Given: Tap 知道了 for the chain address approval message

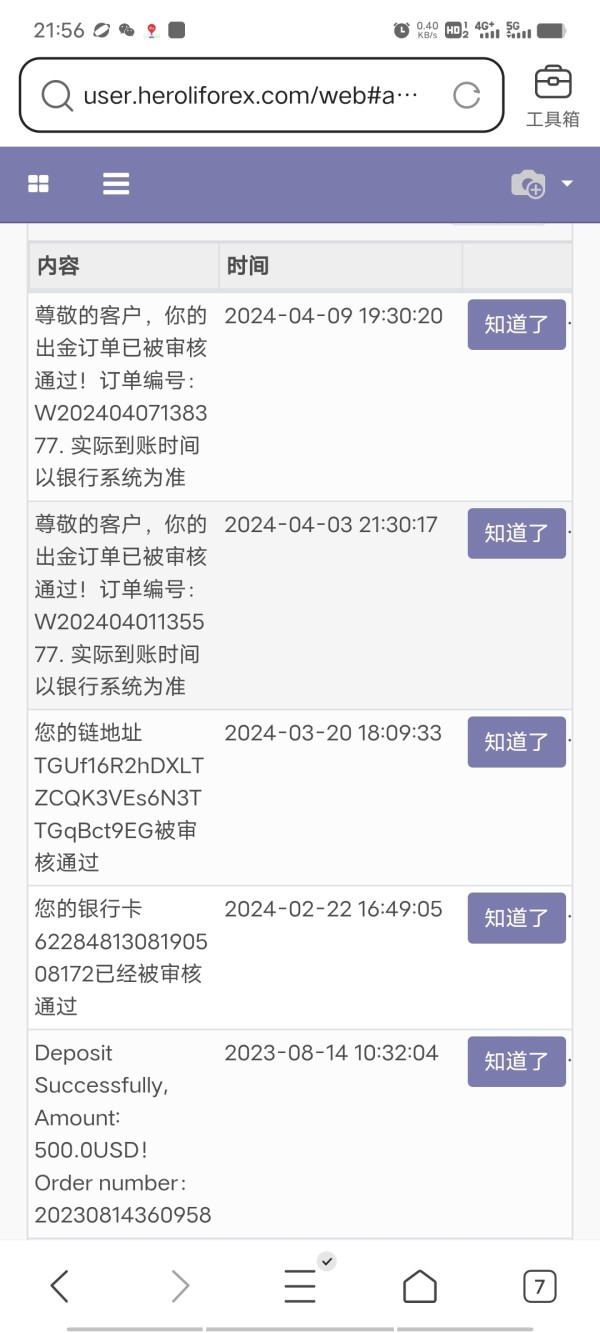Looking at the screenshot, I should pyautogui.click(x=517, y=742).
